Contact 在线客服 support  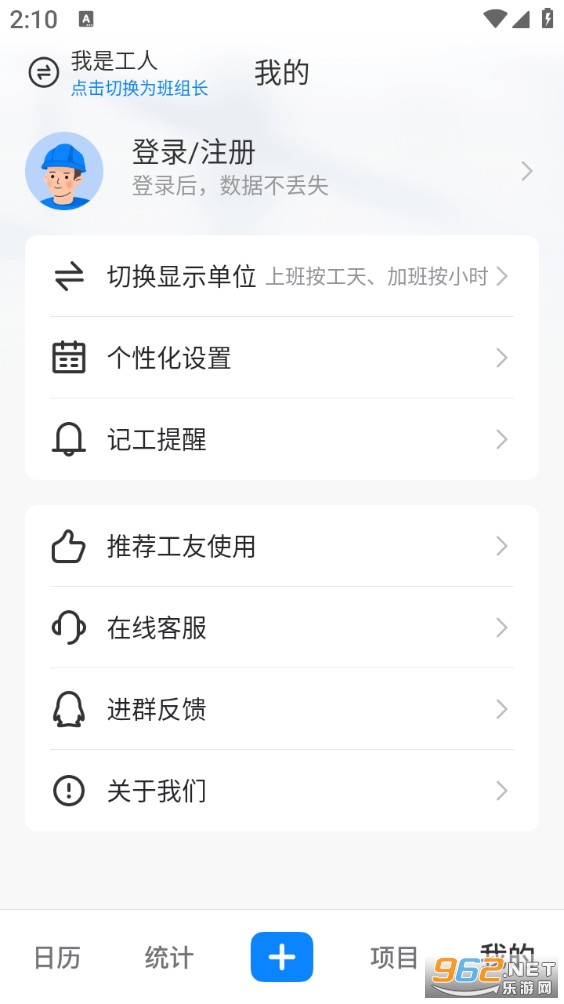[x=282, y=628]
